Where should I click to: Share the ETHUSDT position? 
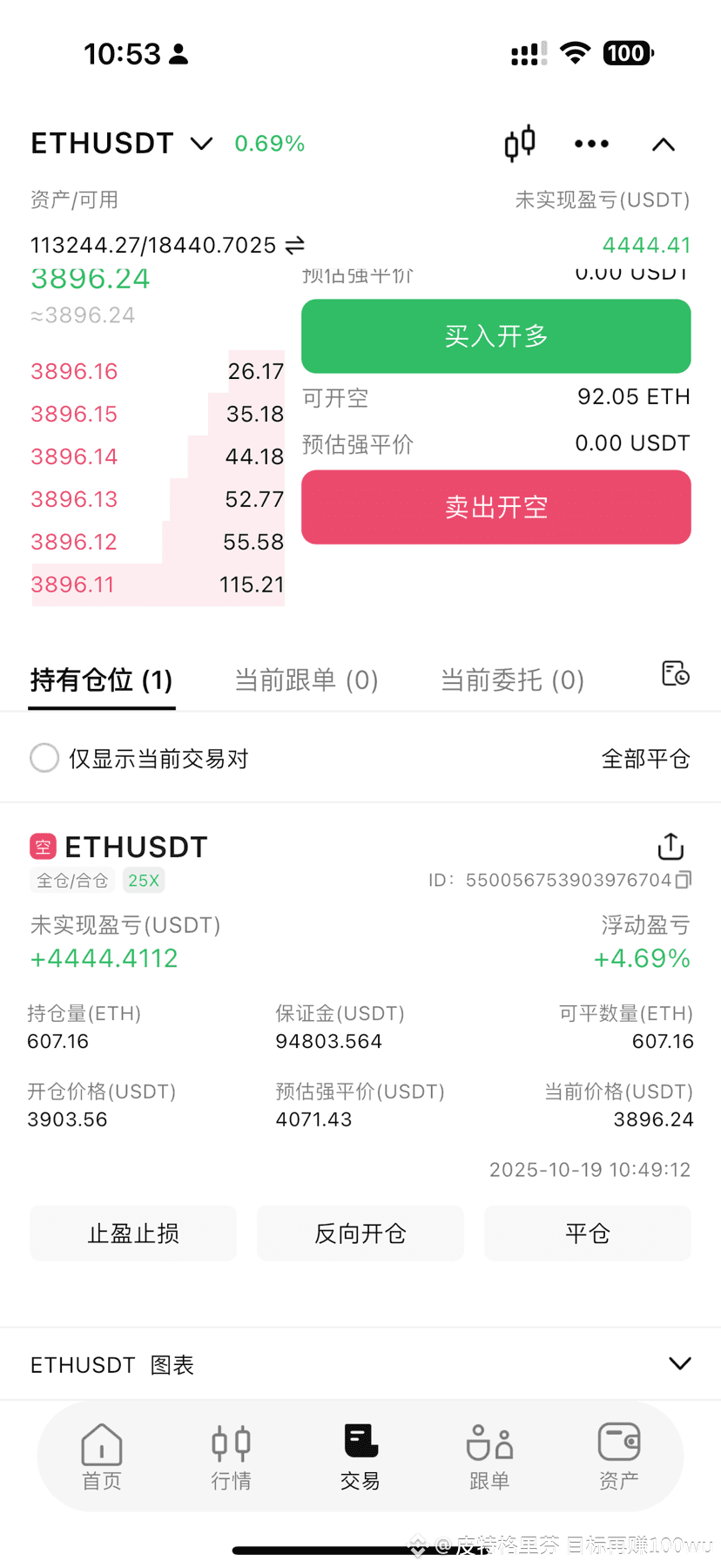(670, 846)
